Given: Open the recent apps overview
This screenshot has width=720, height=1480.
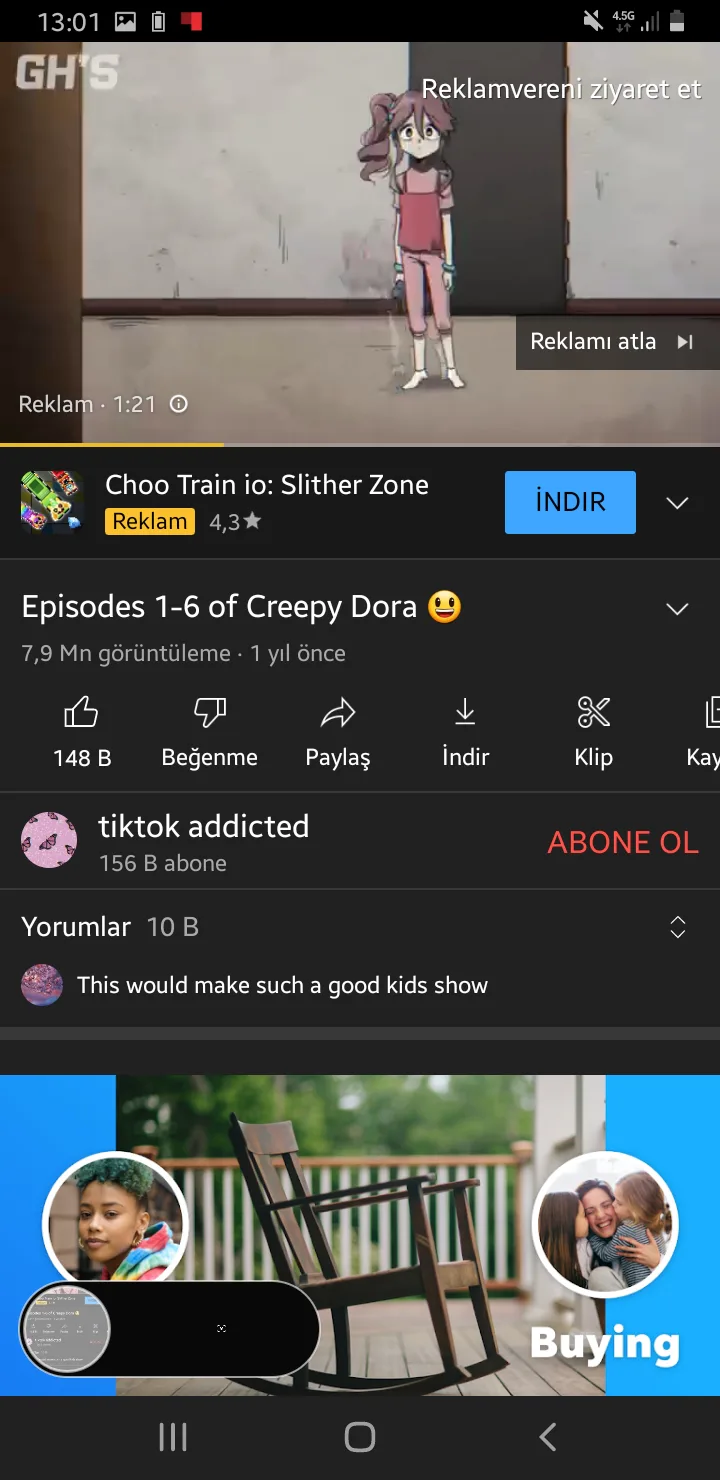Looking at the screenshot, I should pos(173,1437).
